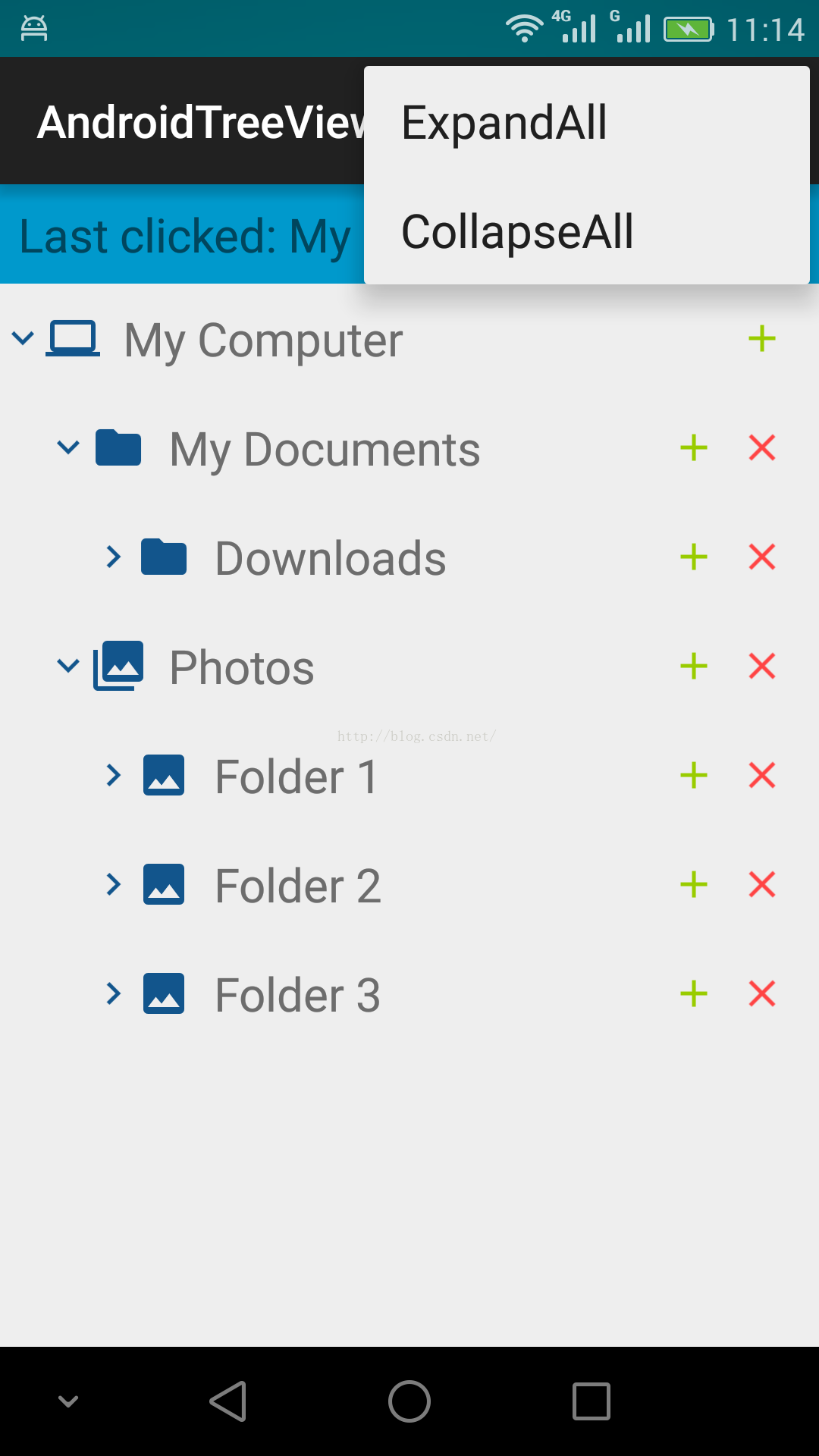Select the Folder 3 row

tap(297, 995)
